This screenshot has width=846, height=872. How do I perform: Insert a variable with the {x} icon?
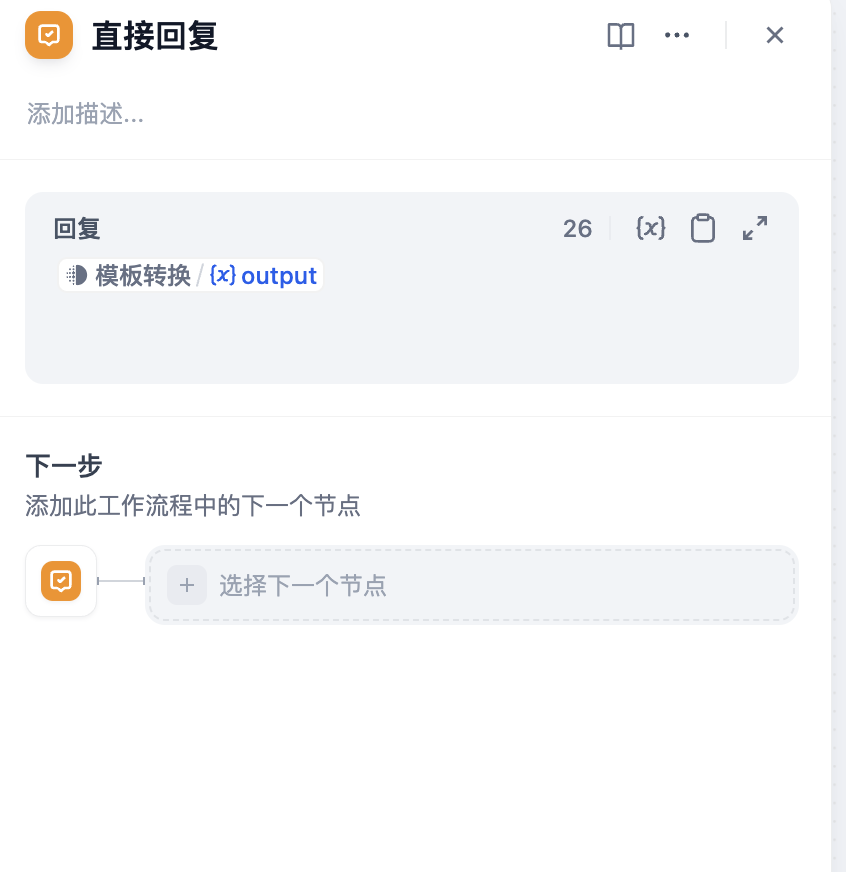[x=651, y=228]
